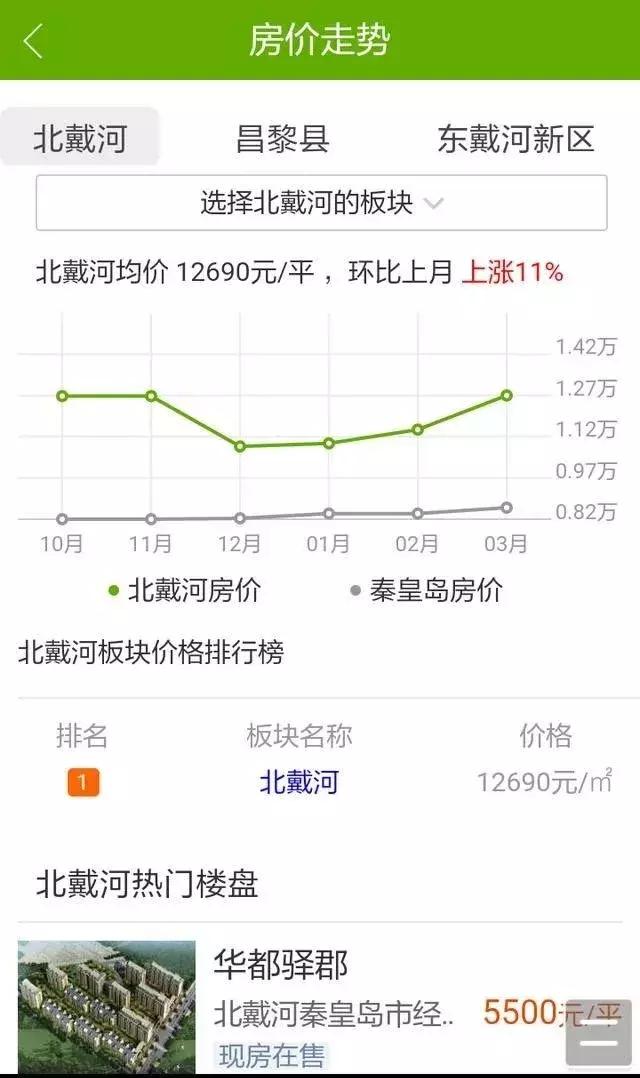Screen dimensions: 640x1078
Task: Go back using the top-left arrow
Action: (33, 41)
